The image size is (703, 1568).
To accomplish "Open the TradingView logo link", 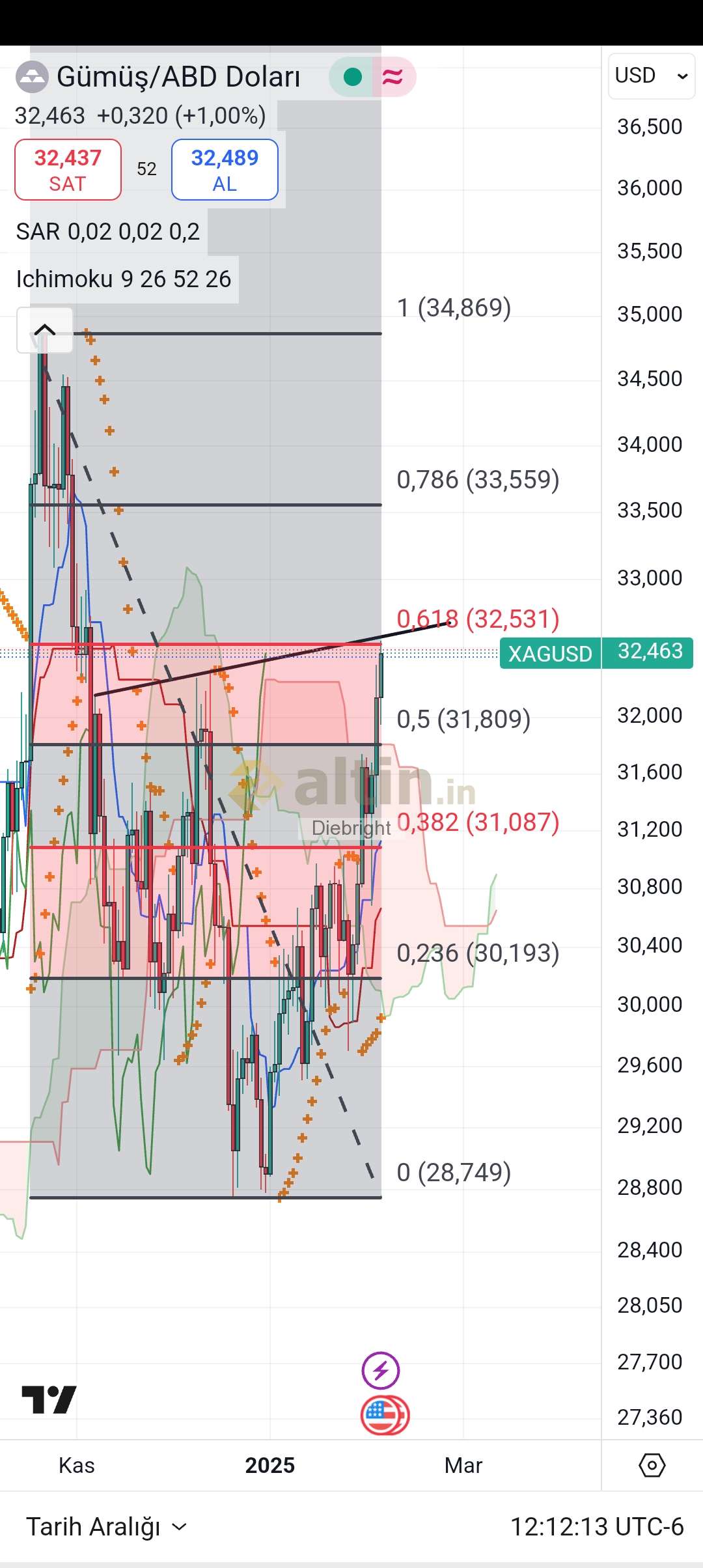I will click(49, 1399).
